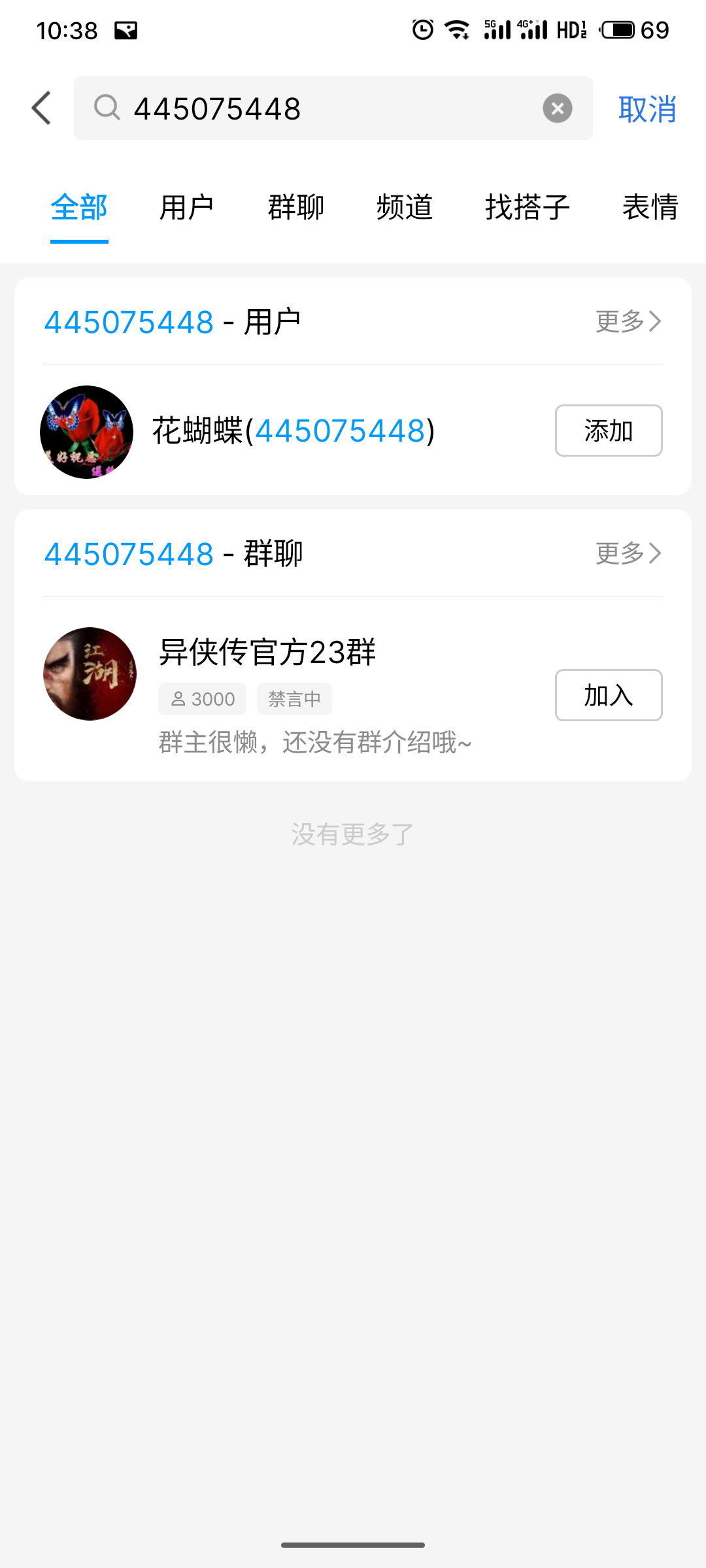The image size is (706, 1568).
Task: Tap the alarm clock status bar icon
Action: pyautogui.click(x=422, y=29)
